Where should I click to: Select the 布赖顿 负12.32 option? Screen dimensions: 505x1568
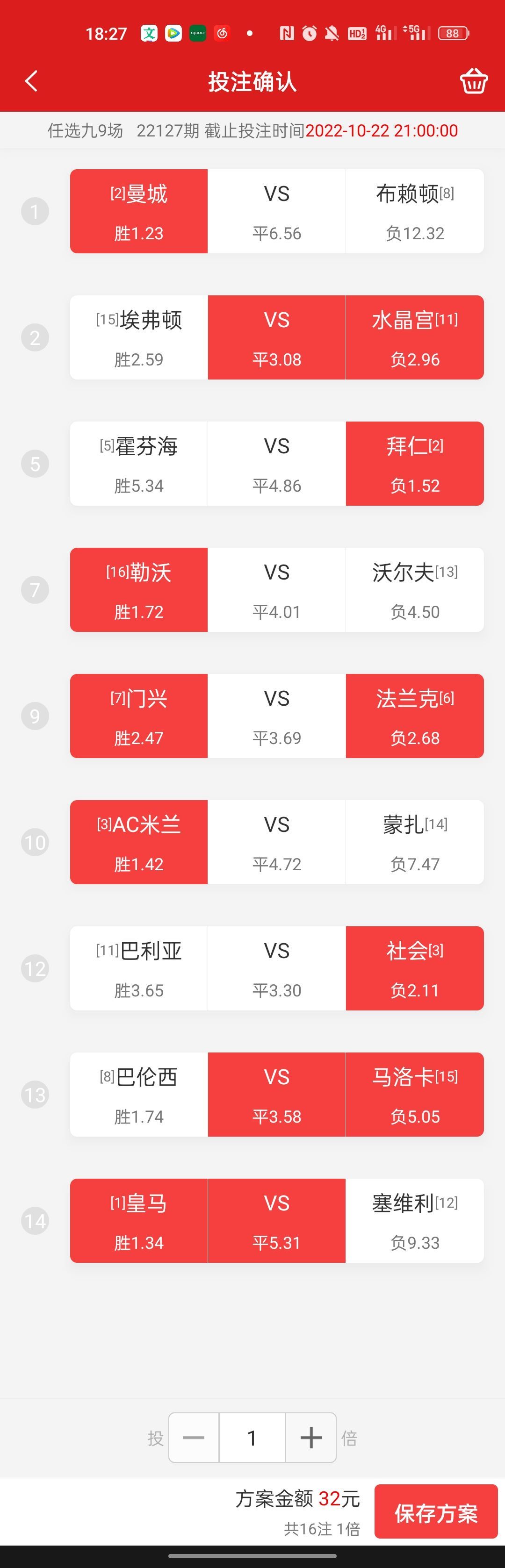tap(414, 211)
